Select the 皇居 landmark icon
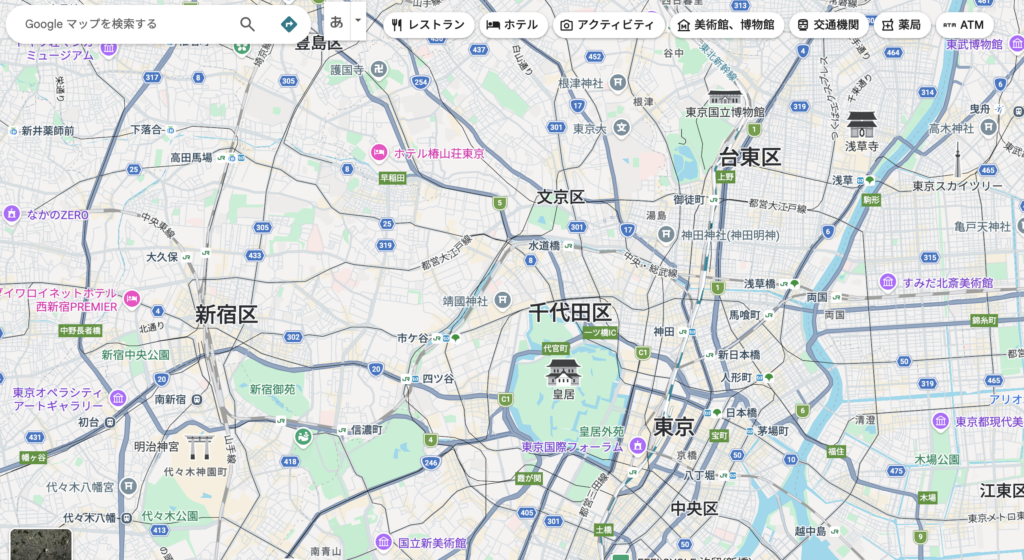The image size is (1024, 560). [x=563, y=372]
